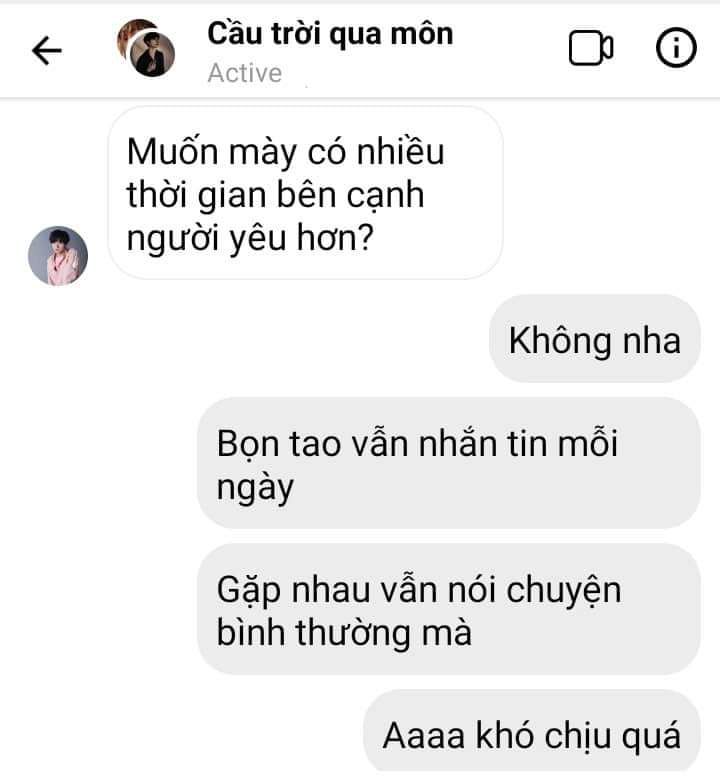Tap sender's avatar beside the message
The image size is (720, 779).
coord(58,255)
